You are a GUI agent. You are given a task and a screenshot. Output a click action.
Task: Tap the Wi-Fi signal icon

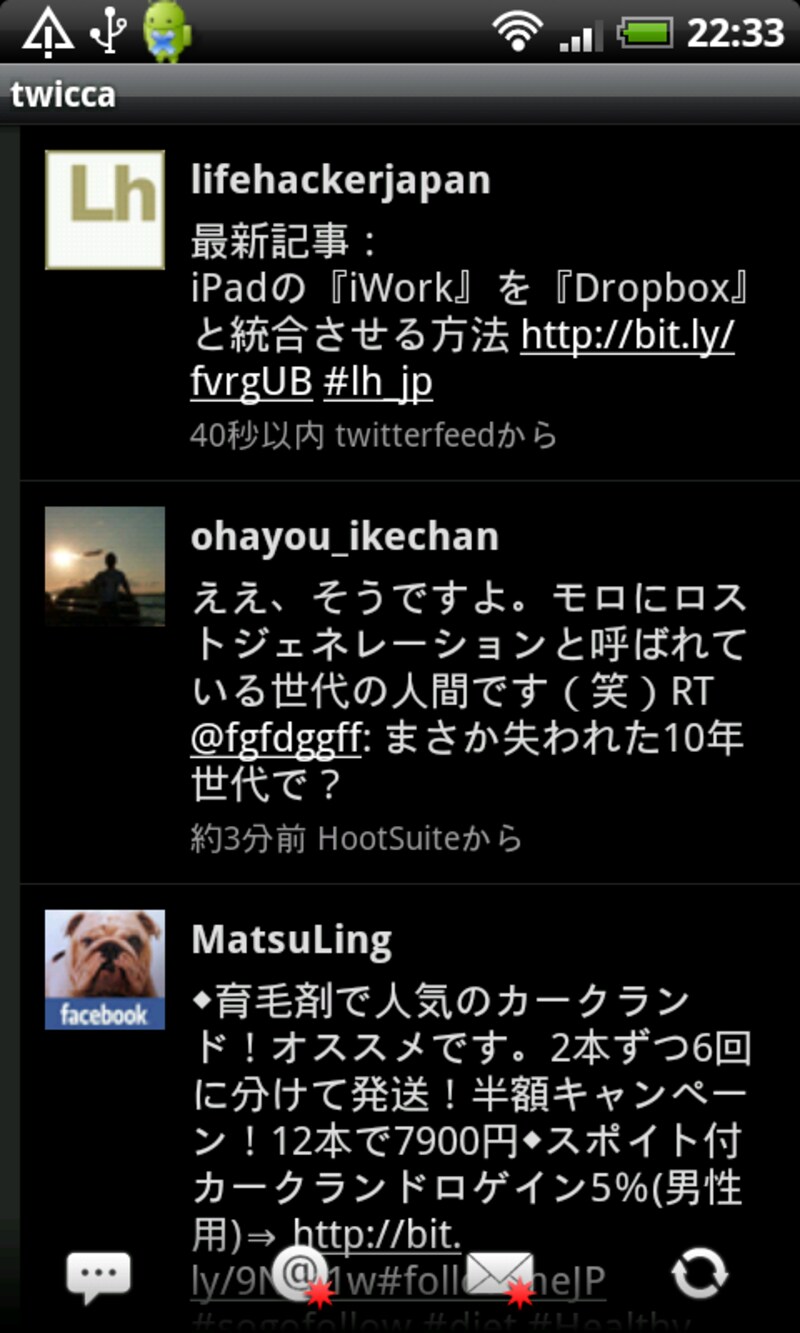(517, 31)
